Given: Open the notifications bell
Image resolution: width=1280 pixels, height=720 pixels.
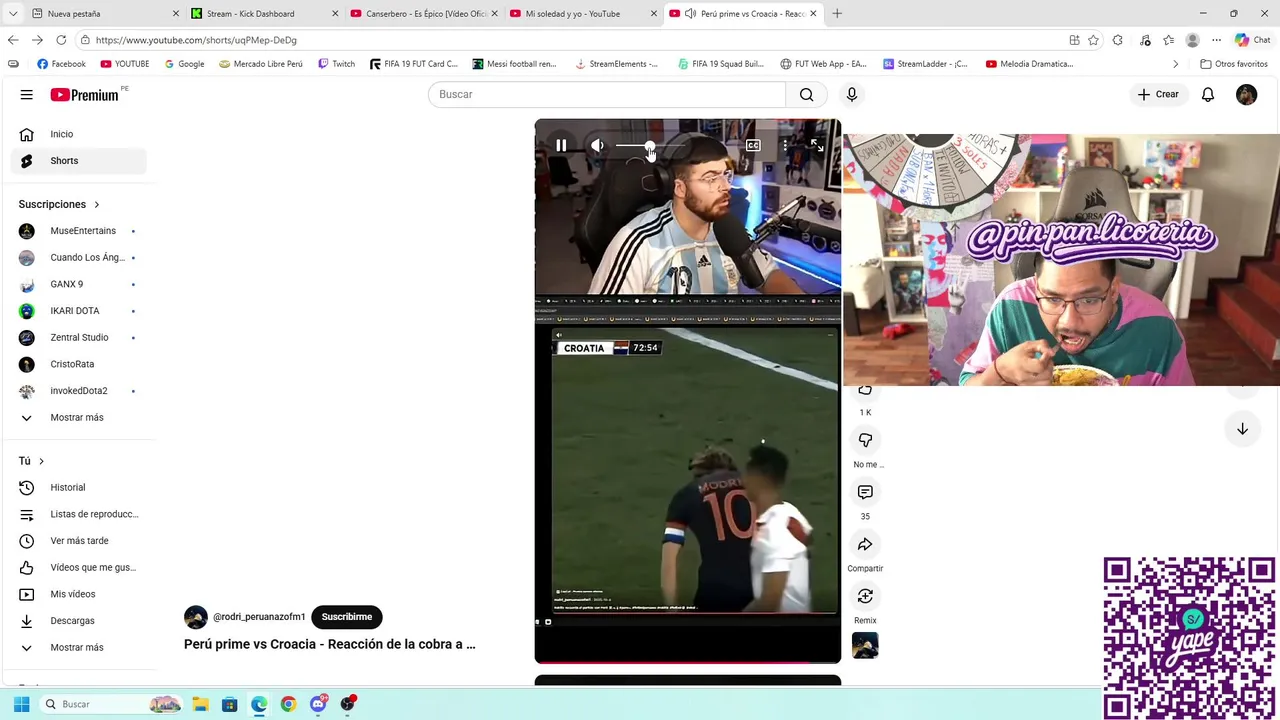Looking at the screenshot, I should click(x=1207, y=95).
